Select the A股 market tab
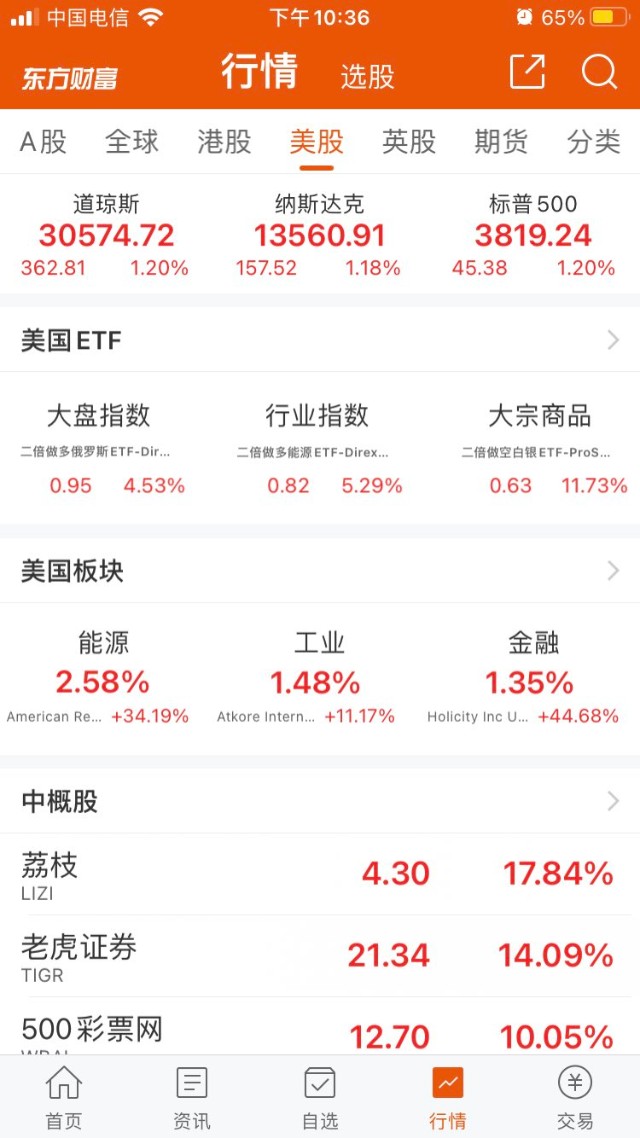Viewport: 640px width, 1138px height. (43, 142)
